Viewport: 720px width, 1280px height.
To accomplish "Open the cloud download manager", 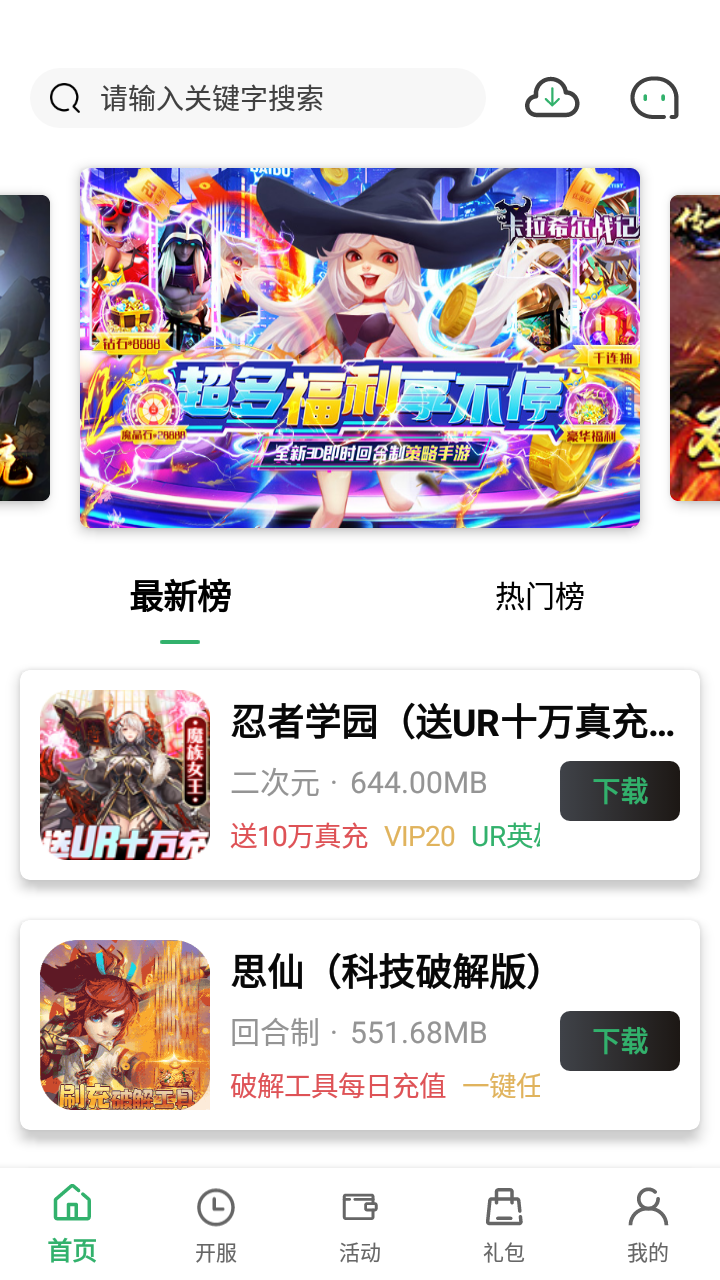I will pyautogui.click(x=552, y=98).
